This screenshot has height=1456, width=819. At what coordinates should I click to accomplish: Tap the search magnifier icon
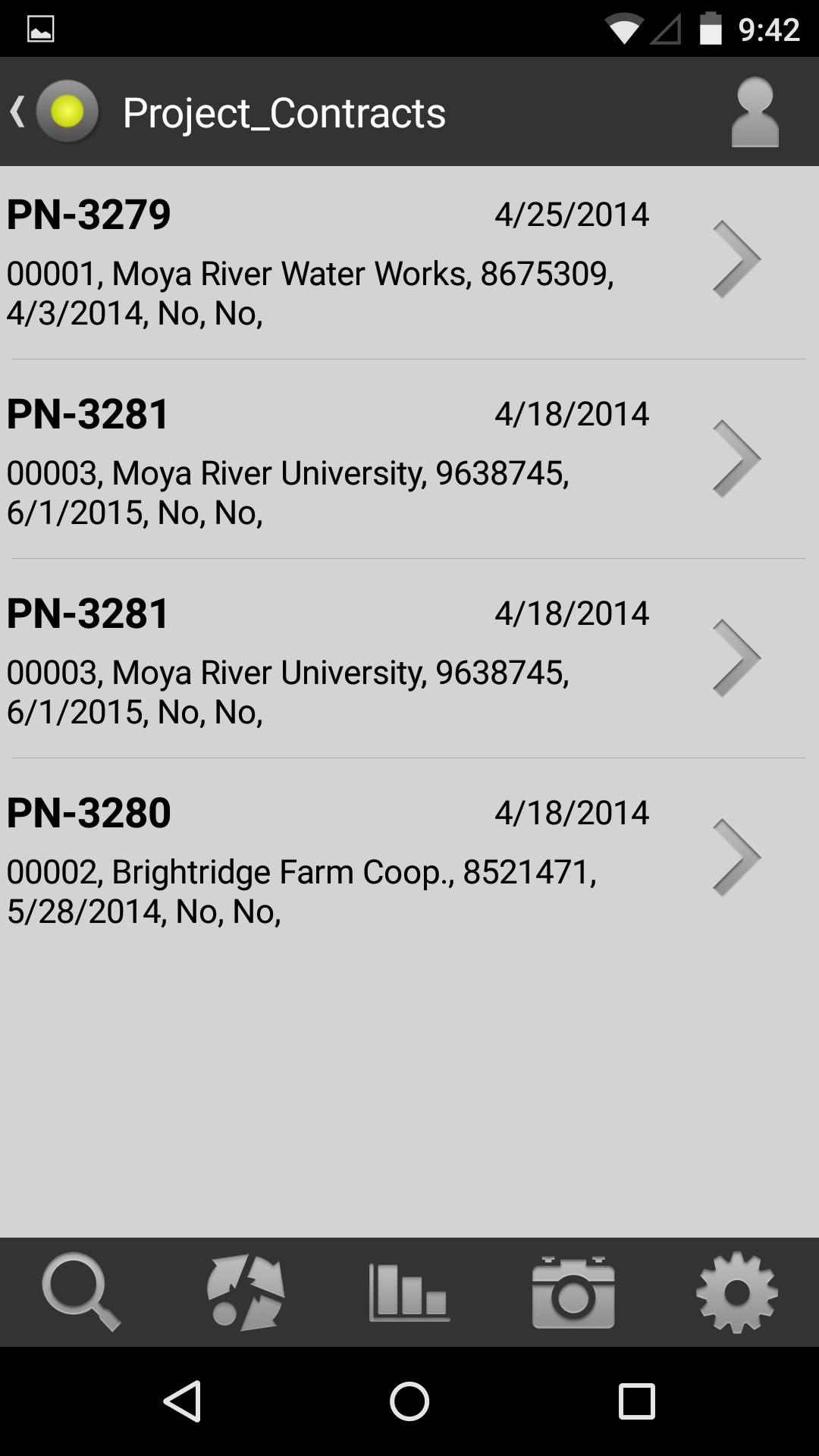coord(81,1291)
